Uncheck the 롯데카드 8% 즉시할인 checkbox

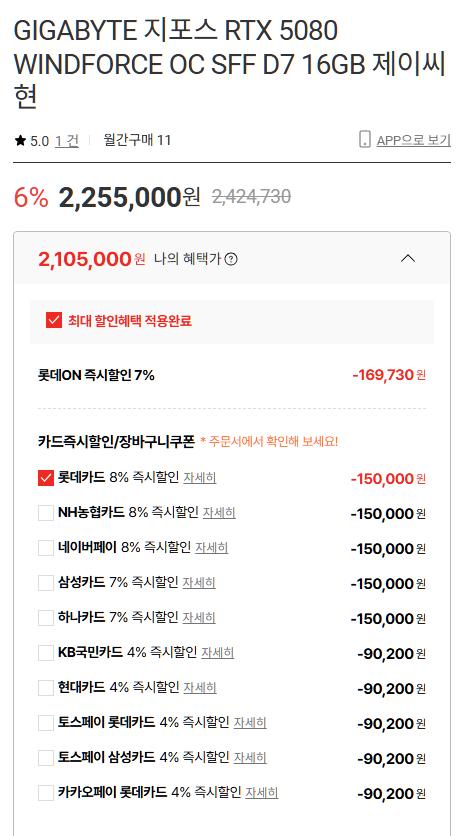pyautogui.click(x=46, y=478)
